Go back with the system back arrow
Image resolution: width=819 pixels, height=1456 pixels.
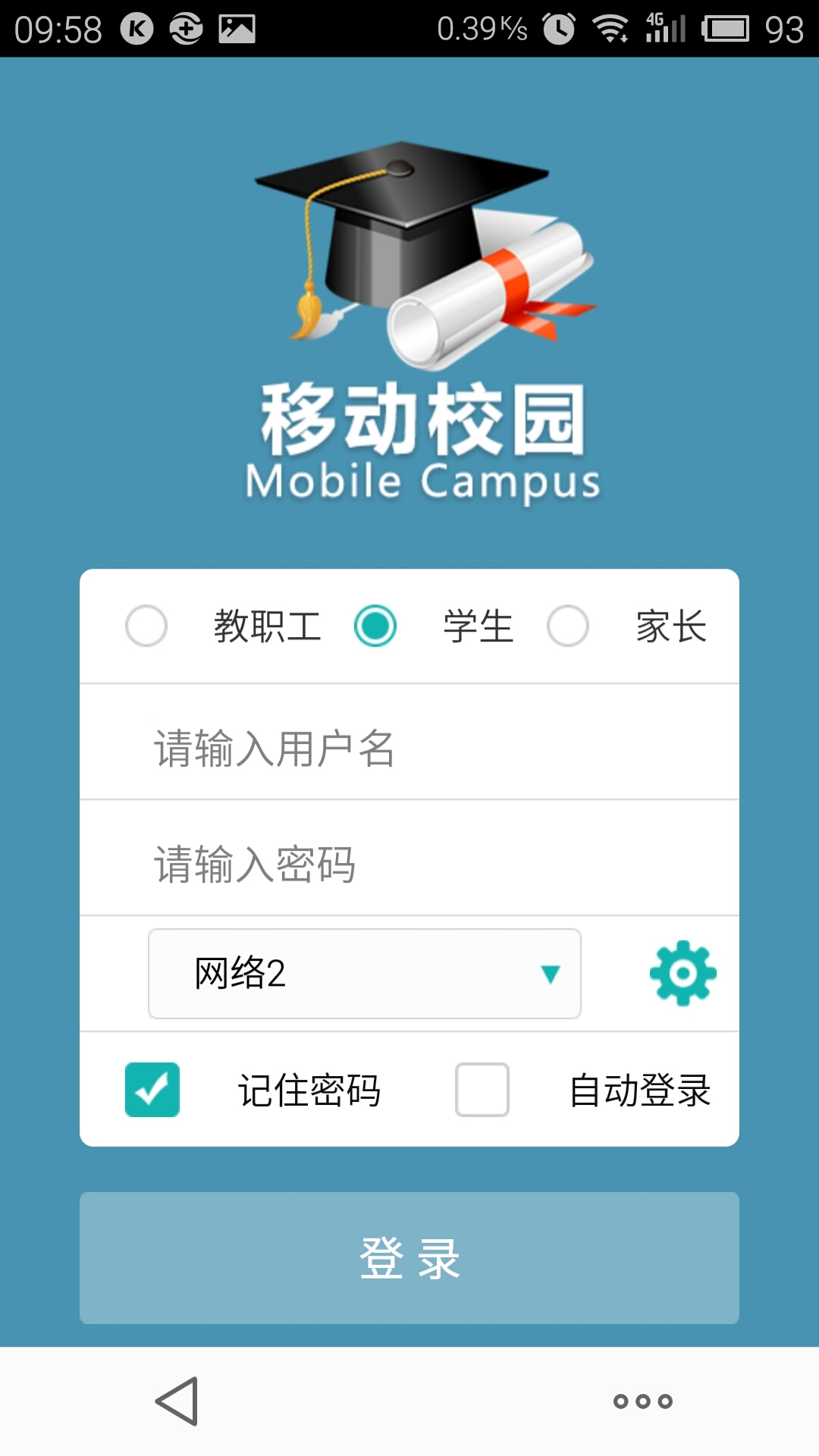(178, 1401)
